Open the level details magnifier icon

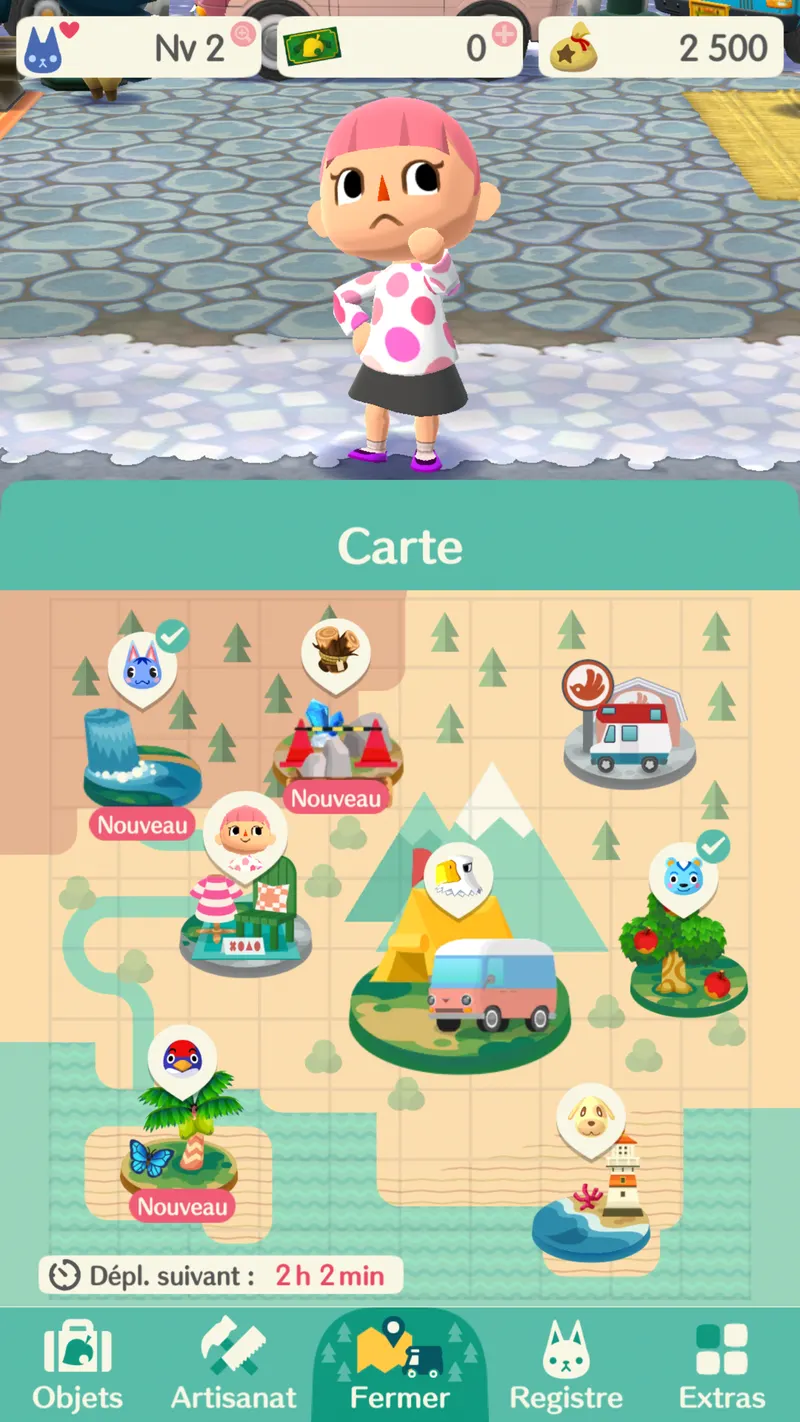point(243,34)
